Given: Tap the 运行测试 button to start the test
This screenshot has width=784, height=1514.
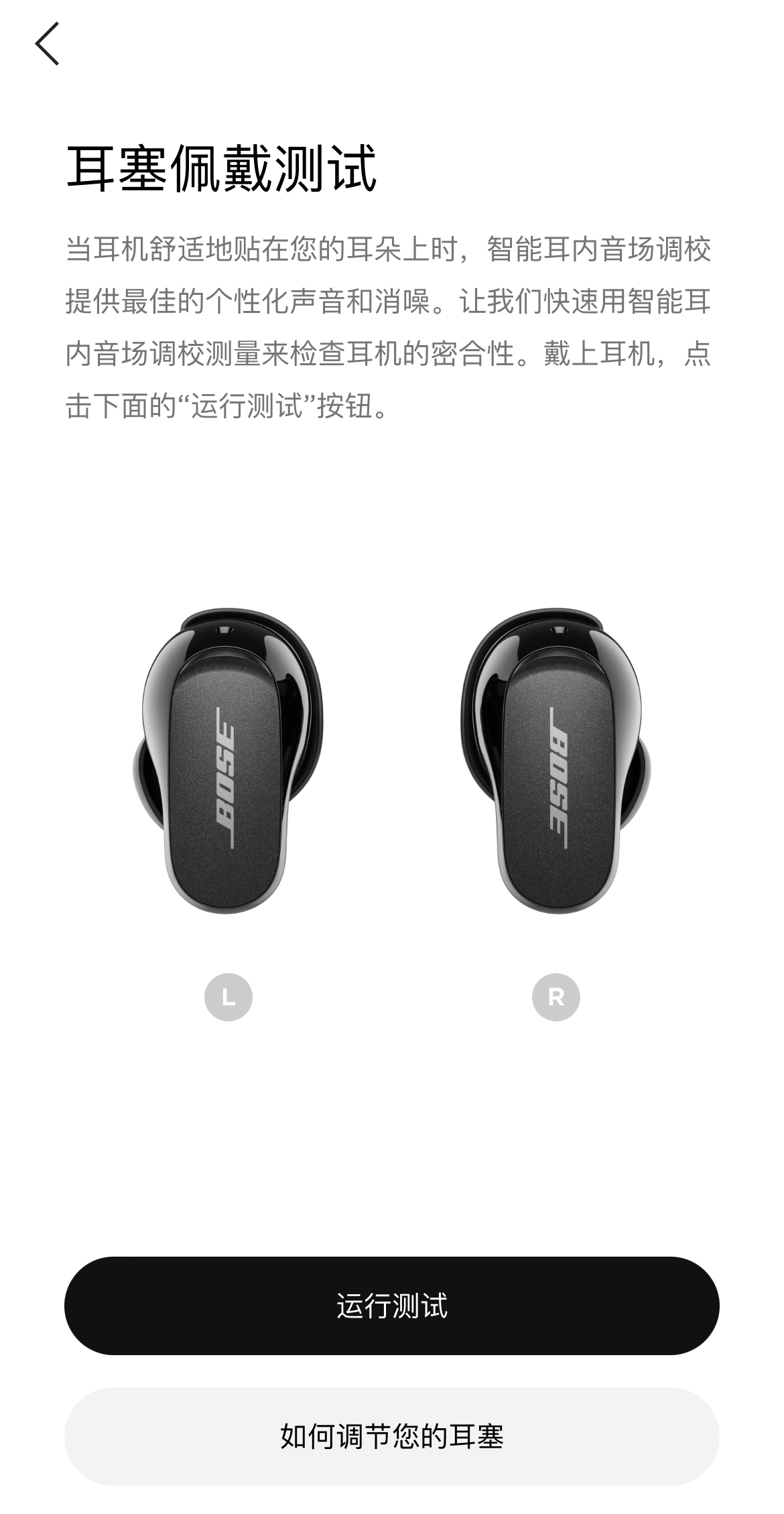Looking at the screenshot, I should pos(392,1306).
